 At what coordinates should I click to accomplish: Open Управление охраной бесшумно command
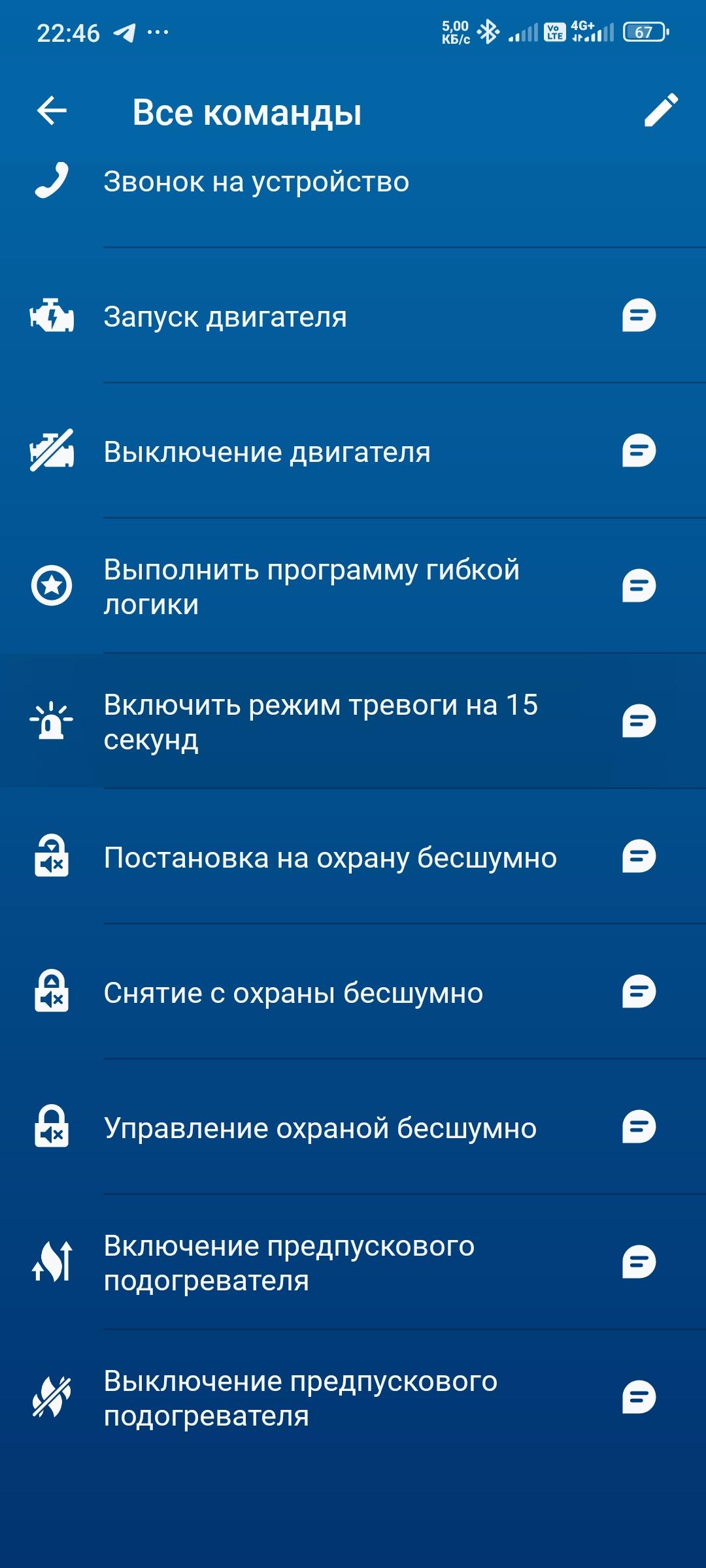tap(320, 1128)
